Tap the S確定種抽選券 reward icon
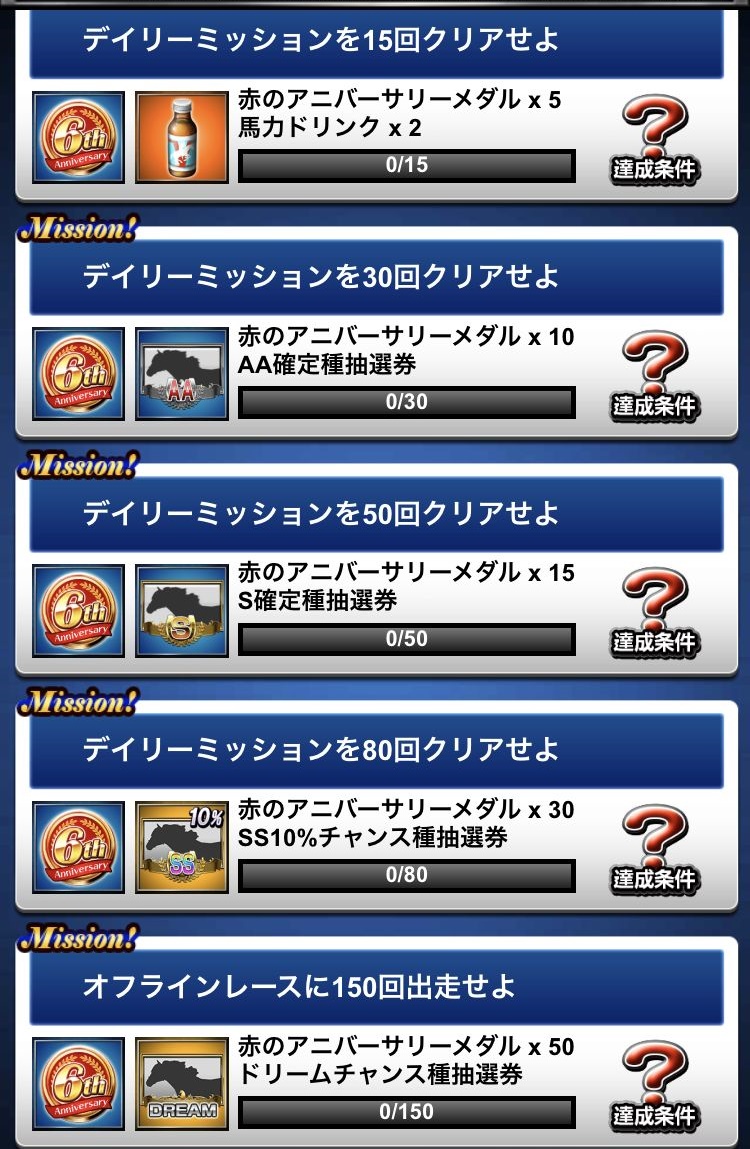 182,611
